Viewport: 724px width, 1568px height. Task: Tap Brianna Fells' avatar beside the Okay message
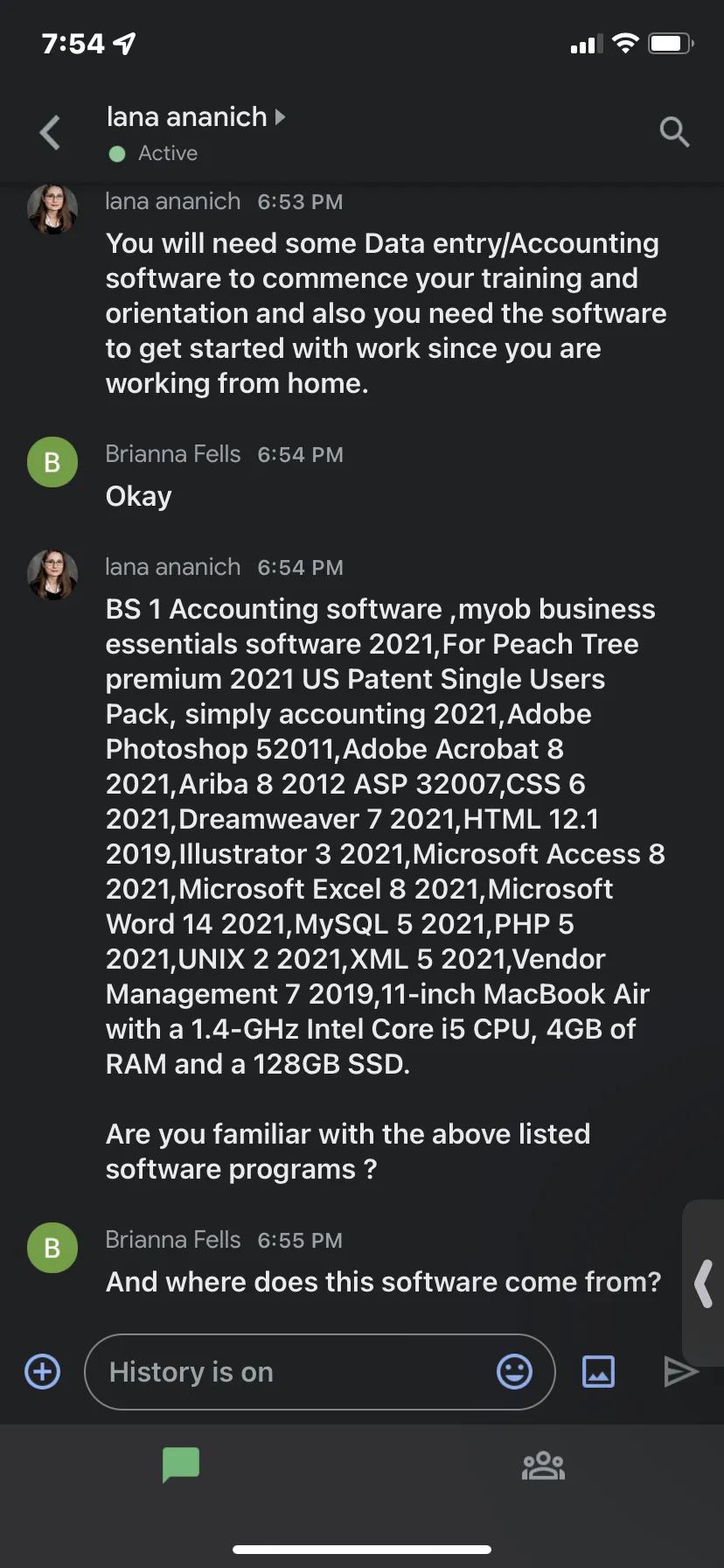pyautogui.click(x=52, y=462)
